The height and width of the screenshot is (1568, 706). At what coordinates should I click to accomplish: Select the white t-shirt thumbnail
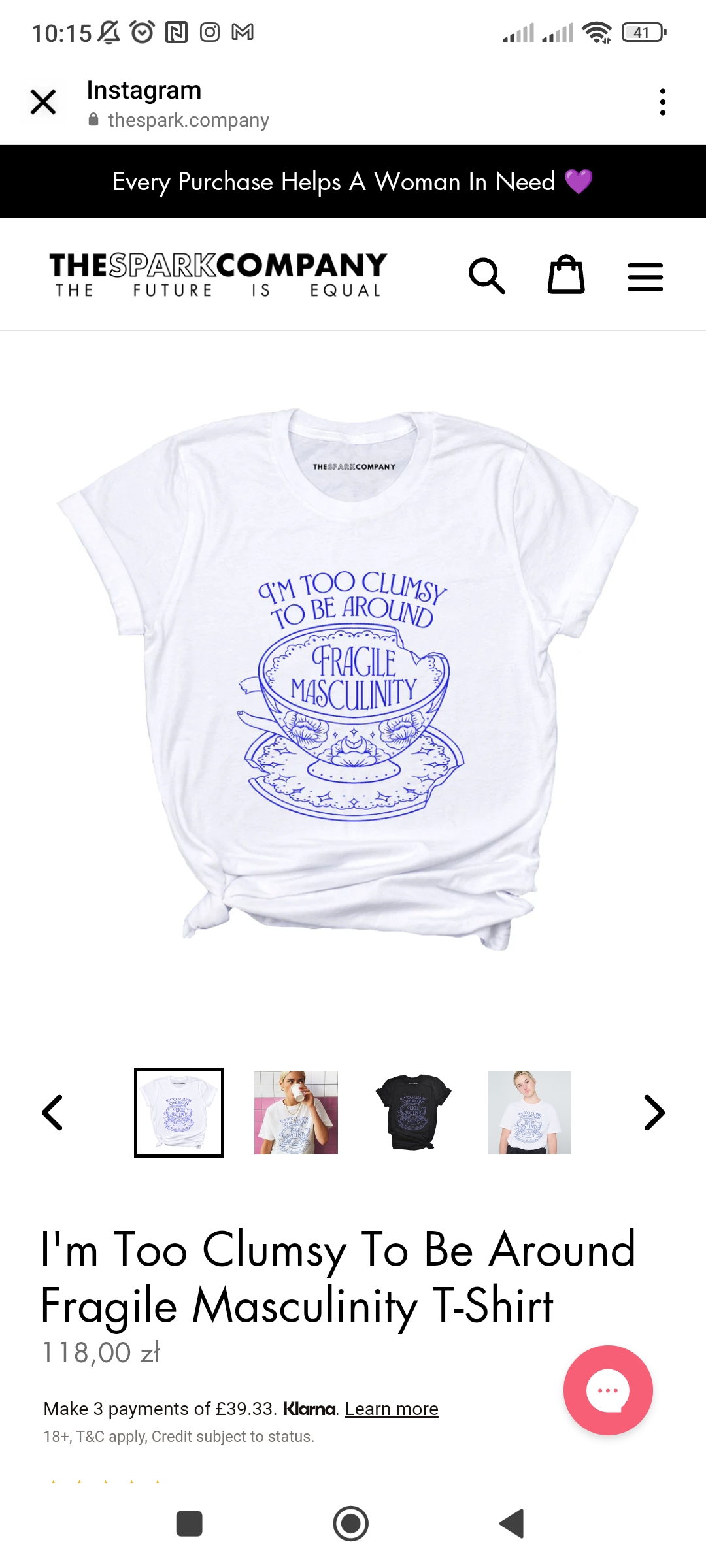point(179,1113)
